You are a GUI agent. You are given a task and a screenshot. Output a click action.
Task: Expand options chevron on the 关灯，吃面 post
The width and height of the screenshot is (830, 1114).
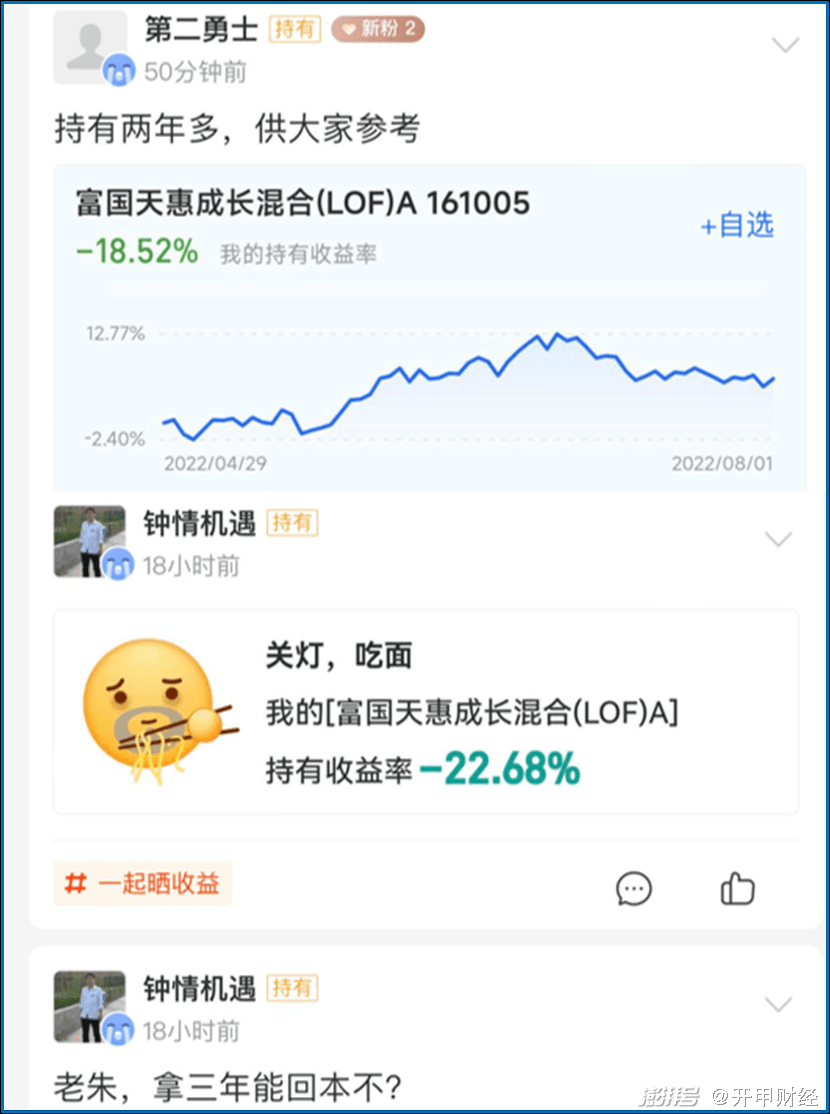[779, 539]
